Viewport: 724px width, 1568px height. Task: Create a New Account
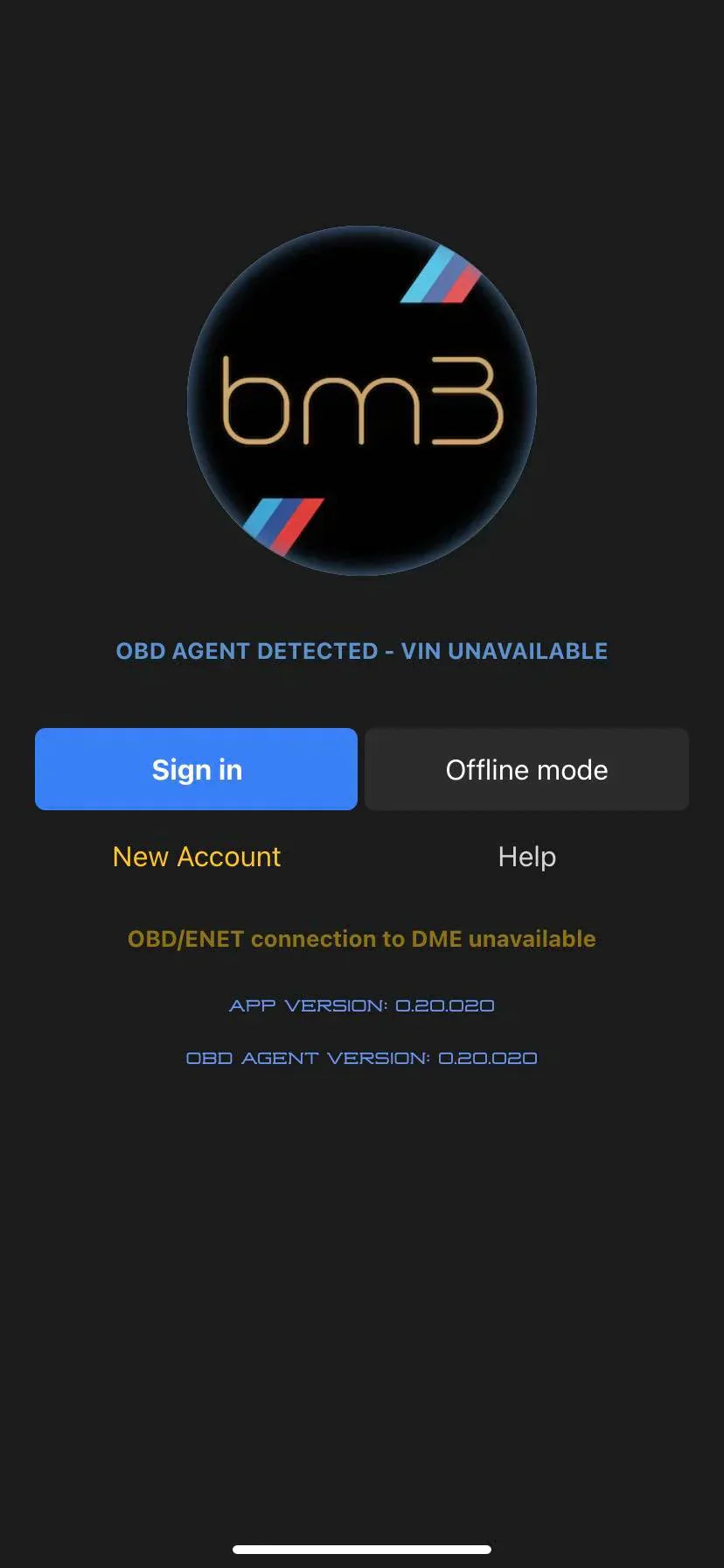(x=197, y=857)
